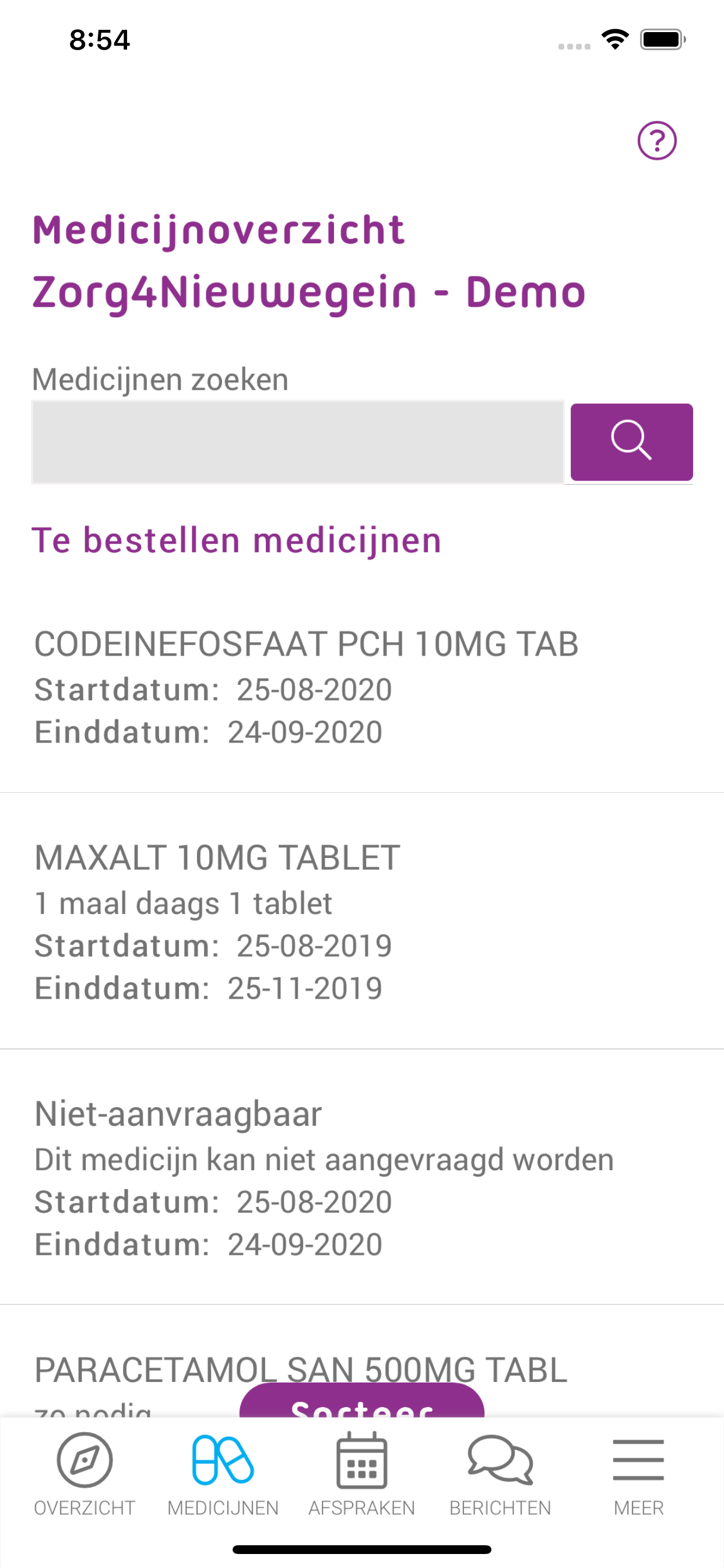The image size is (724, 1568).
Task: Tap the Wi-Fi icon in status bar
Action: (x=615, y=38)
